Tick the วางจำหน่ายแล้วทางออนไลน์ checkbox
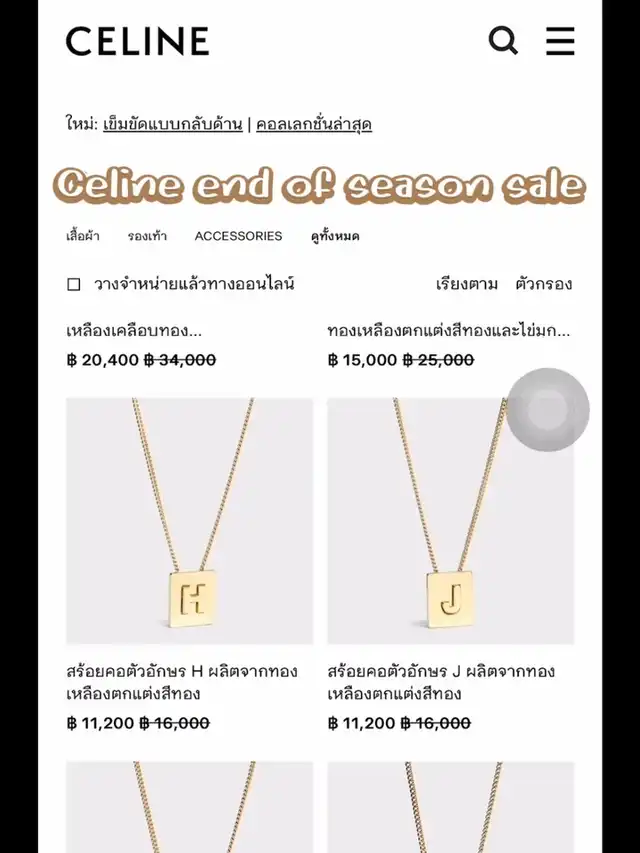 point(74,284)
